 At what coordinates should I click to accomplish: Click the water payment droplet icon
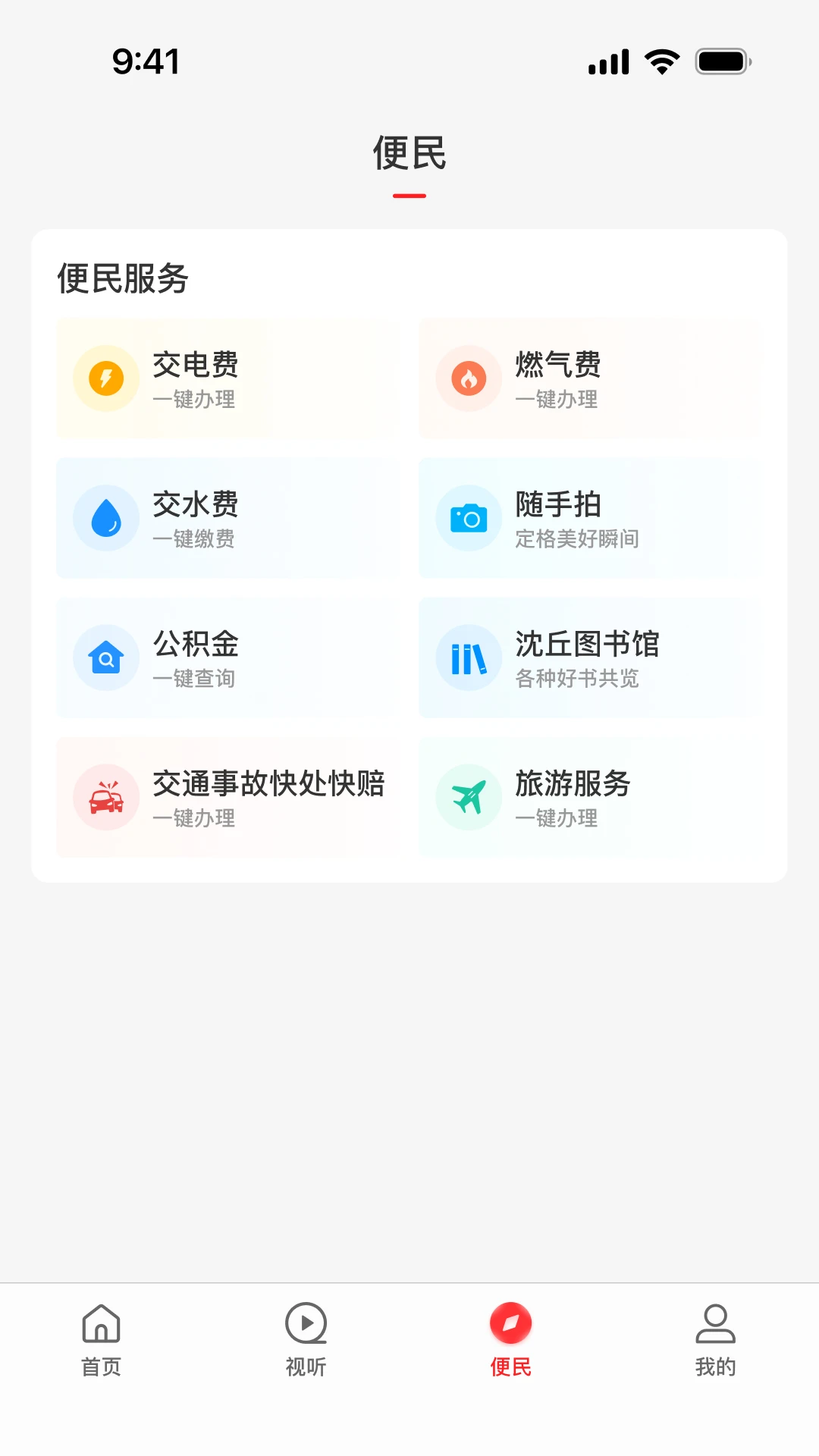pos(105,516)
